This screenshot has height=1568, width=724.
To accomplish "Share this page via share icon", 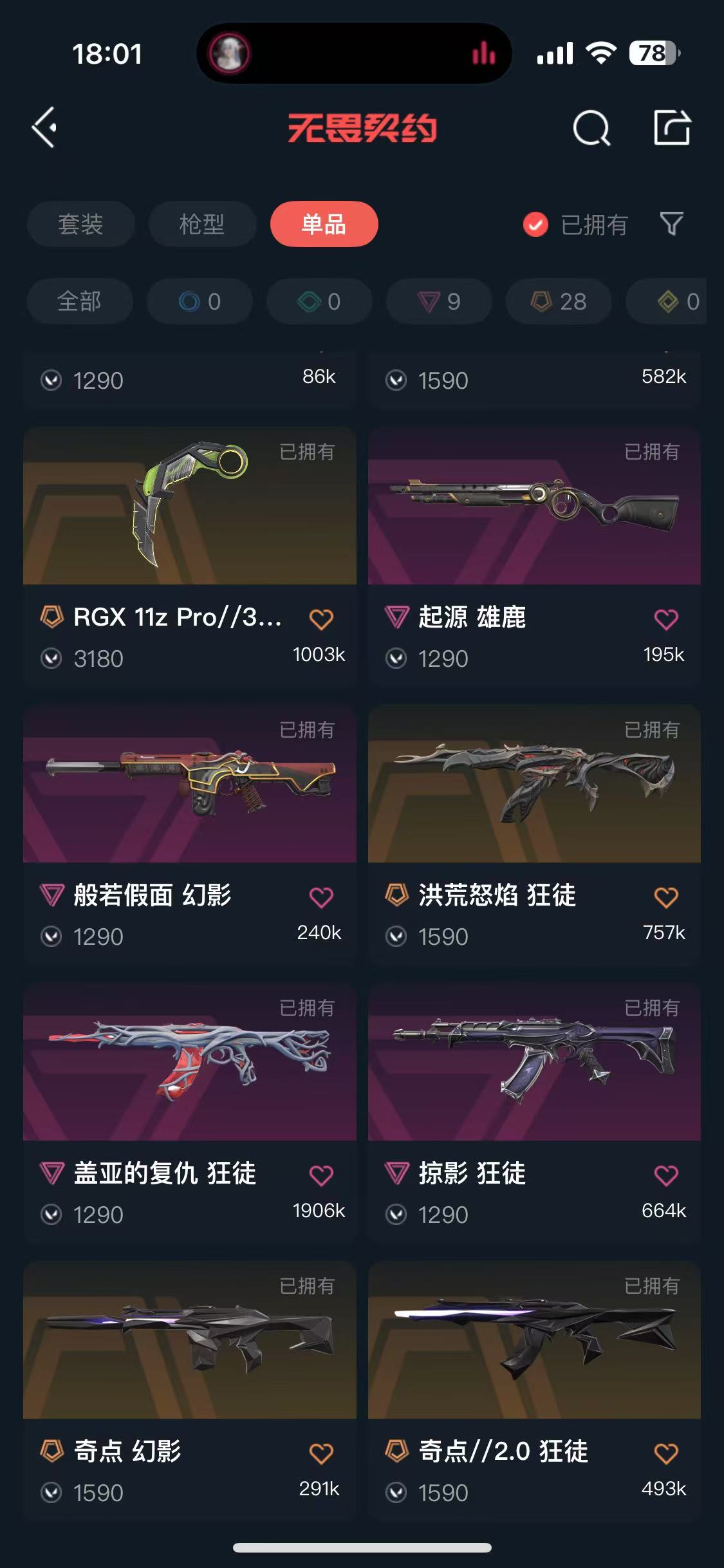I will coord(672,127).
